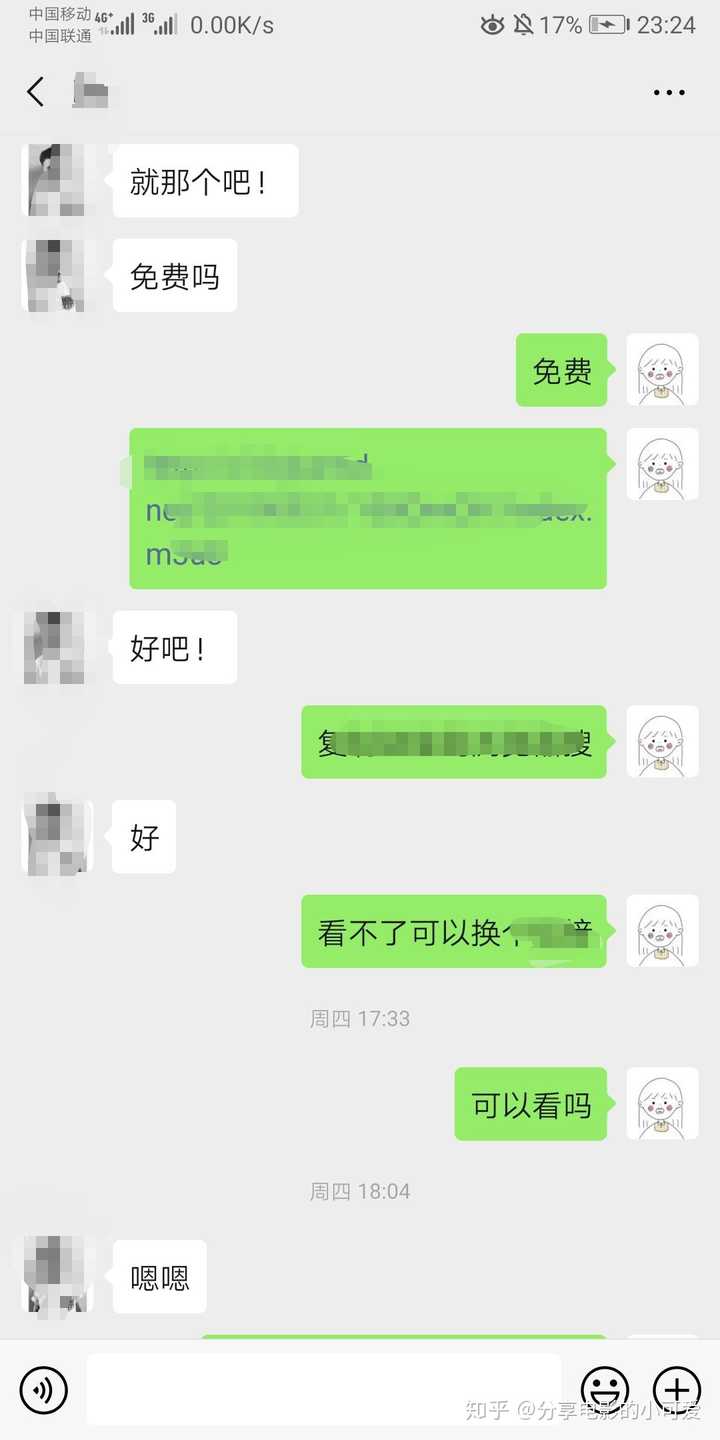
Task: Open the plus attachments menu
Action: click(x=677, y=1390)
